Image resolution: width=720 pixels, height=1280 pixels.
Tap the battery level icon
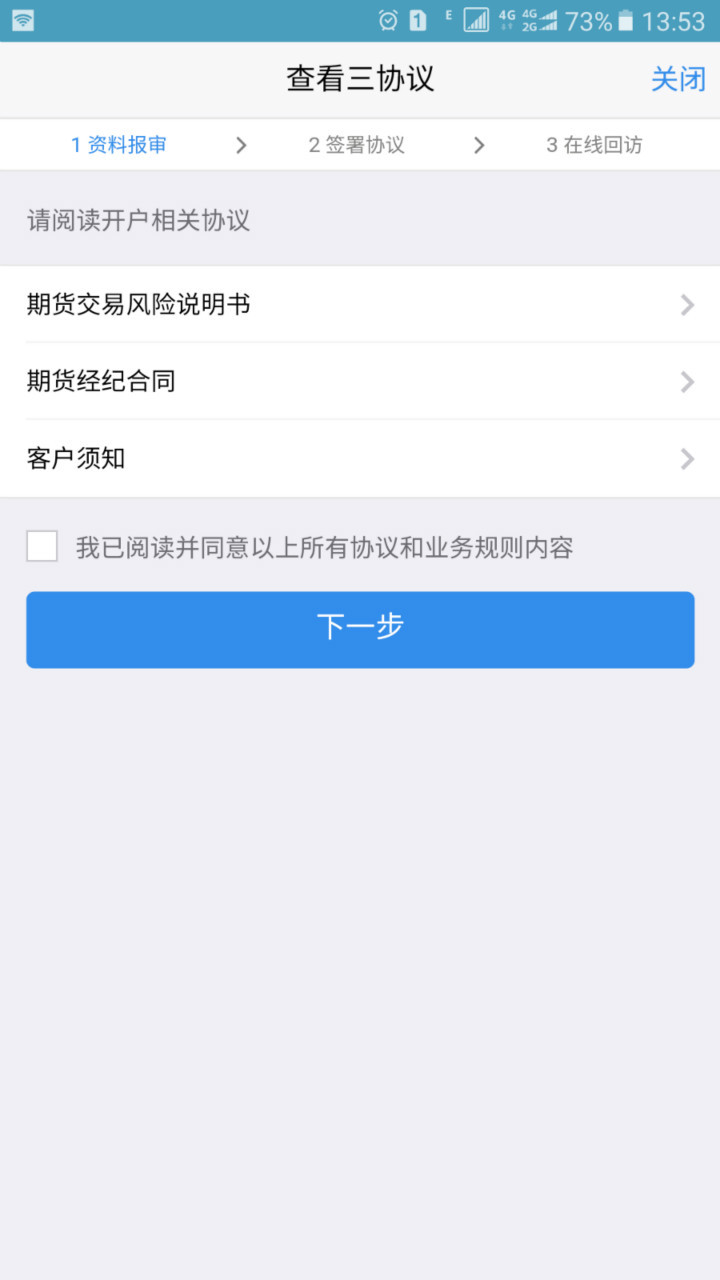pyautogui.click(x=625, y=20)
